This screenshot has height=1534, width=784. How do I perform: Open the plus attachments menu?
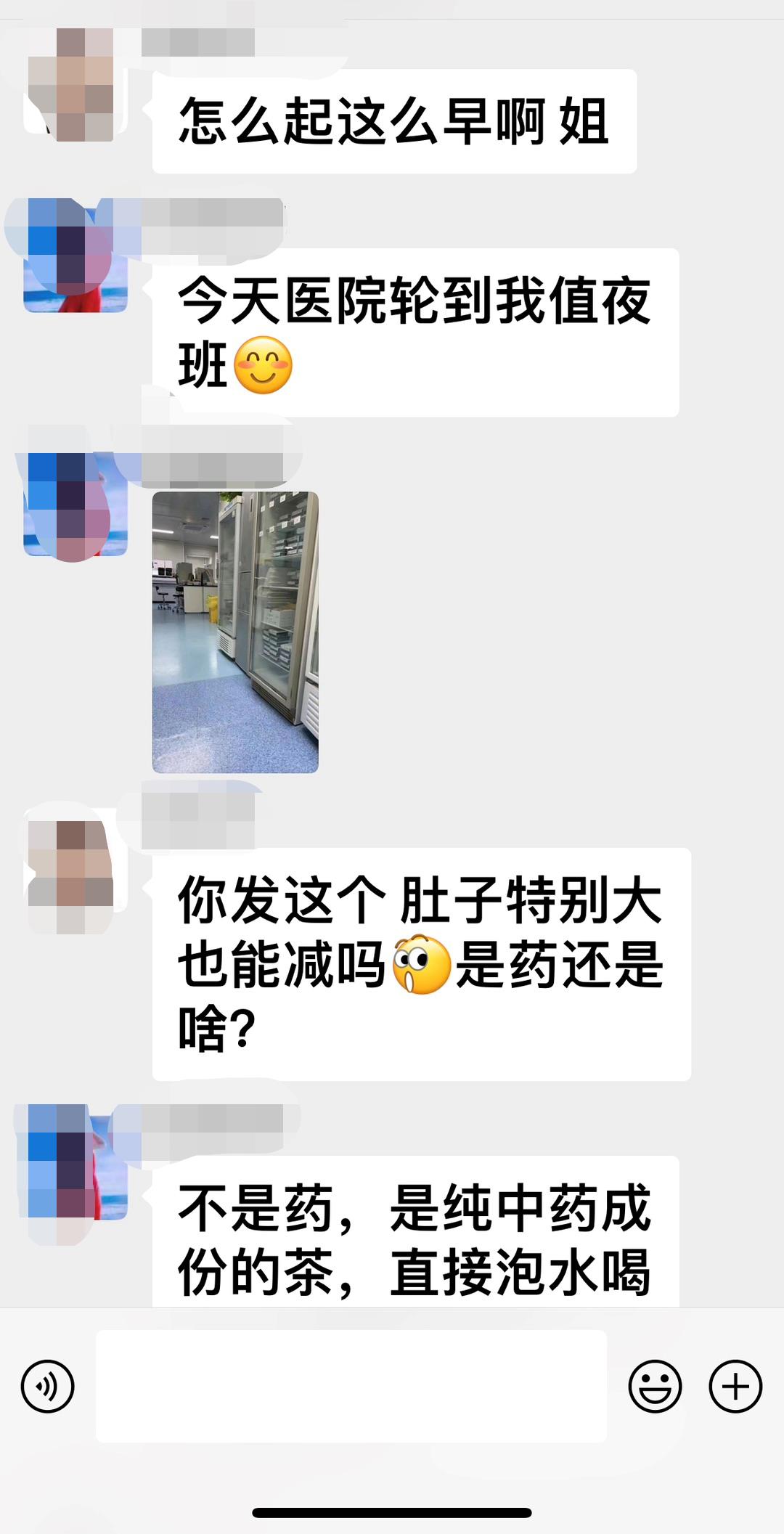[x=735, y=1386]
